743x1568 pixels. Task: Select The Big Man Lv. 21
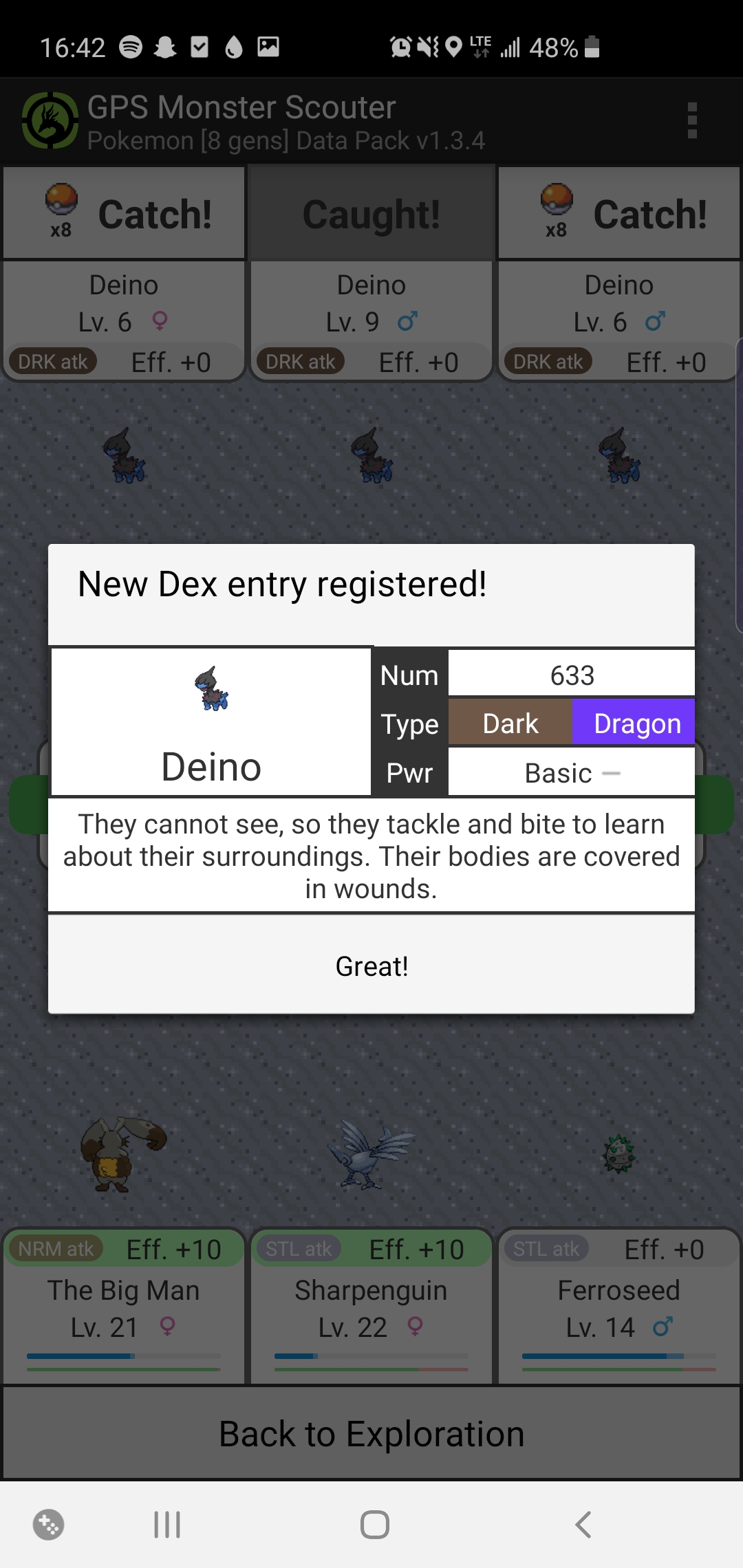(124, 1307)
